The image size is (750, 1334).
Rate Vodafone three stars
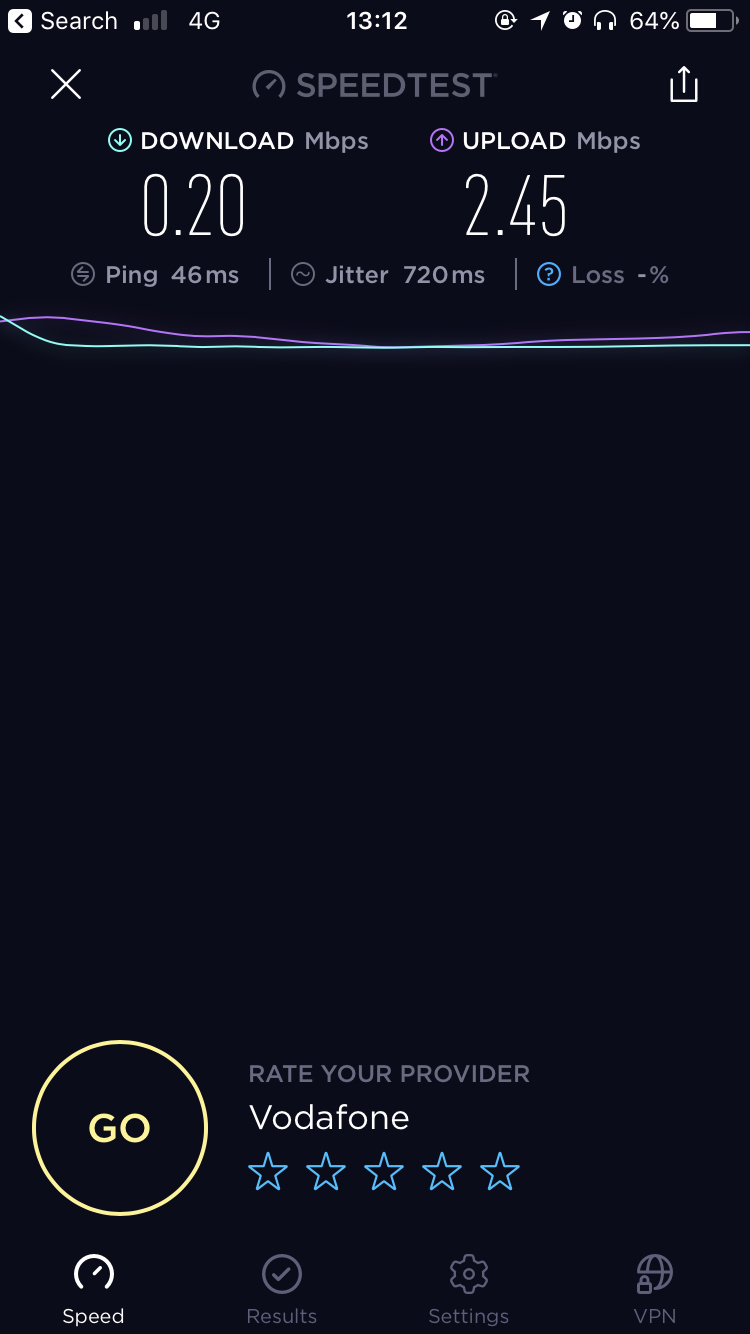point(384,1172)
